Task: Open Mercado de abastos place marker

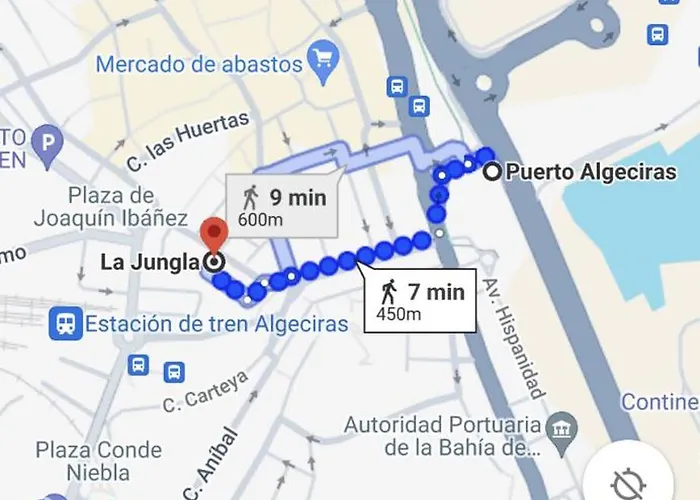Action: coord(322,62)
